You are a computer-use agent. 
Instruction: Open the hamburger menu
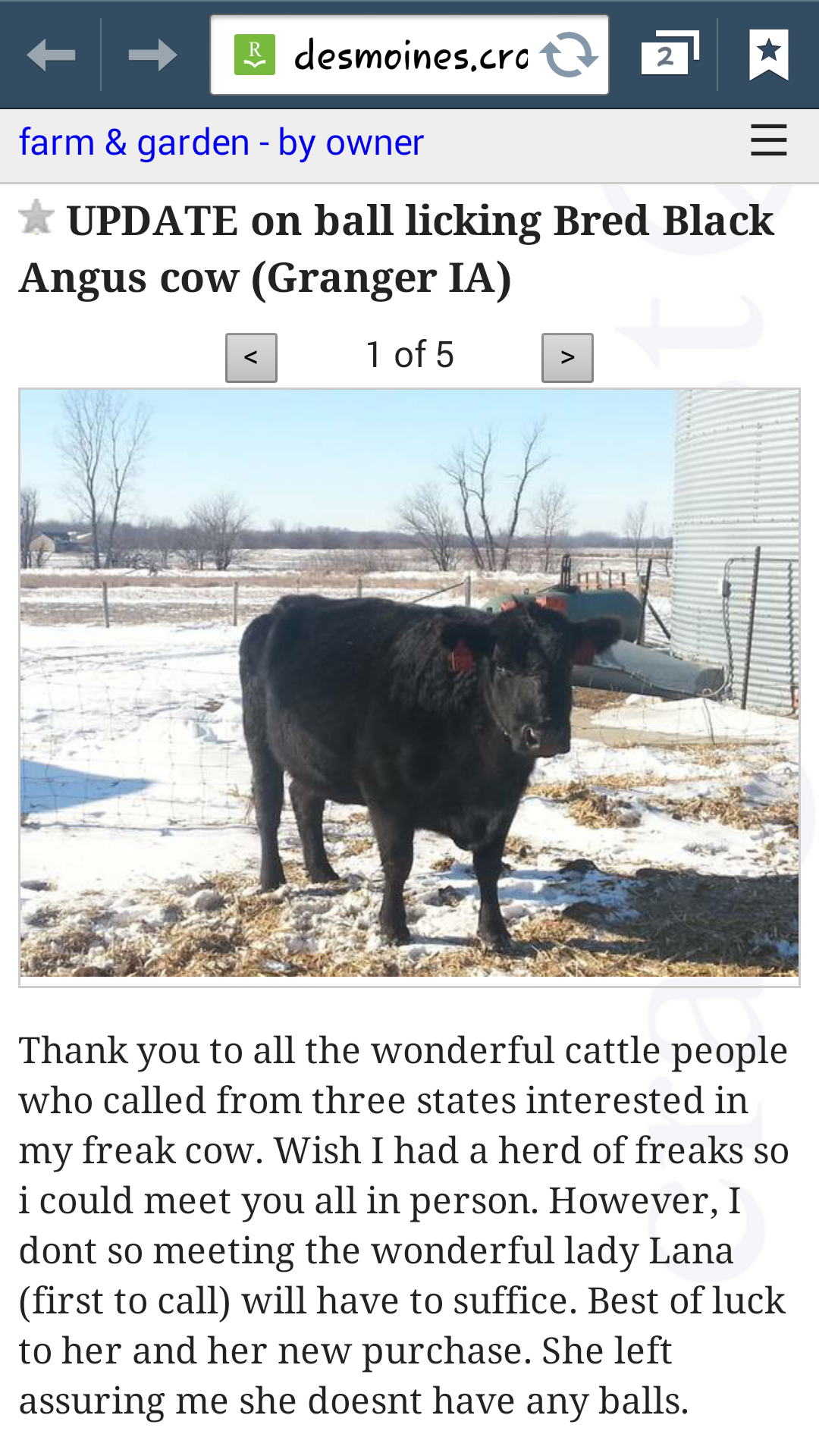(x=769, y=141)
